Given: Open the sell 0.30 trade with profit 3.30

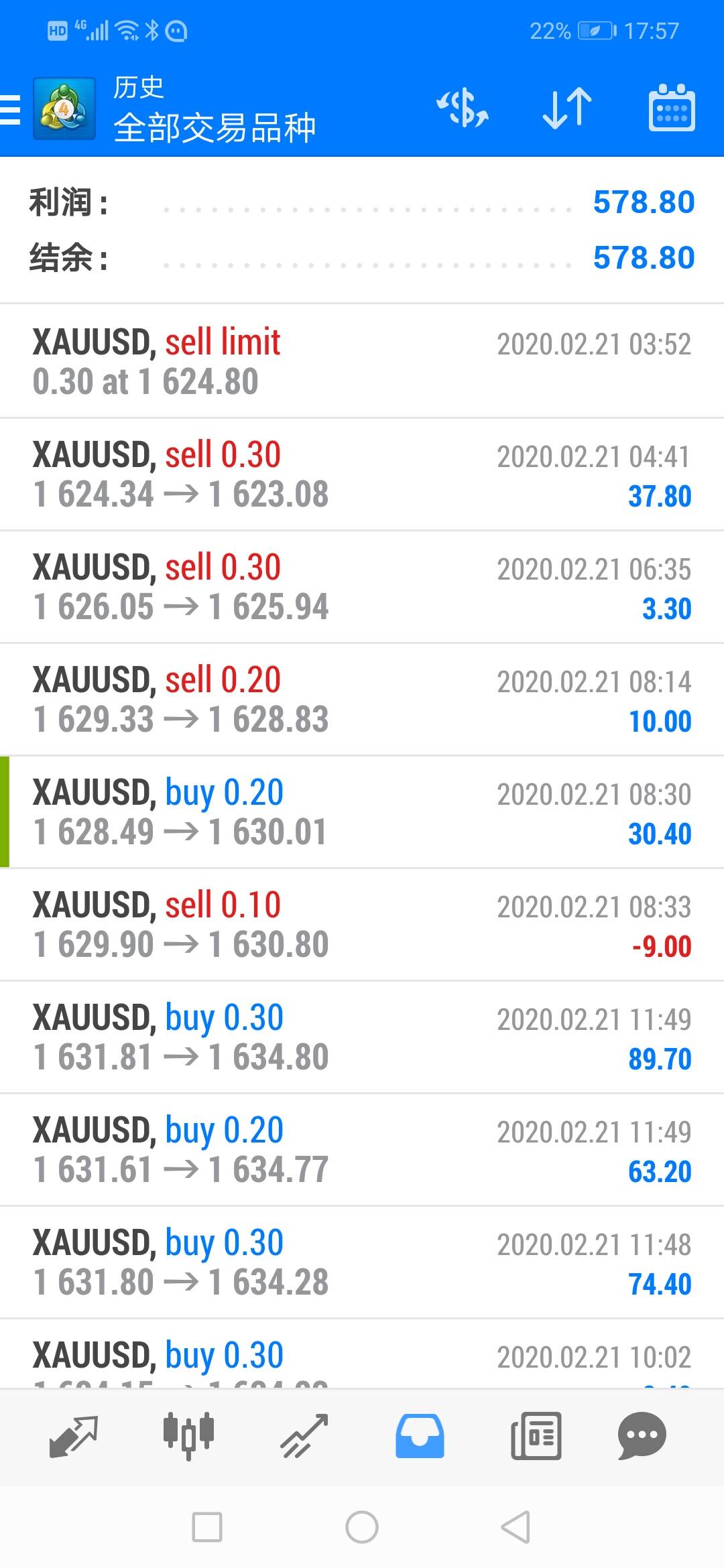Looking at the screenshot, I should click(362, 587).
